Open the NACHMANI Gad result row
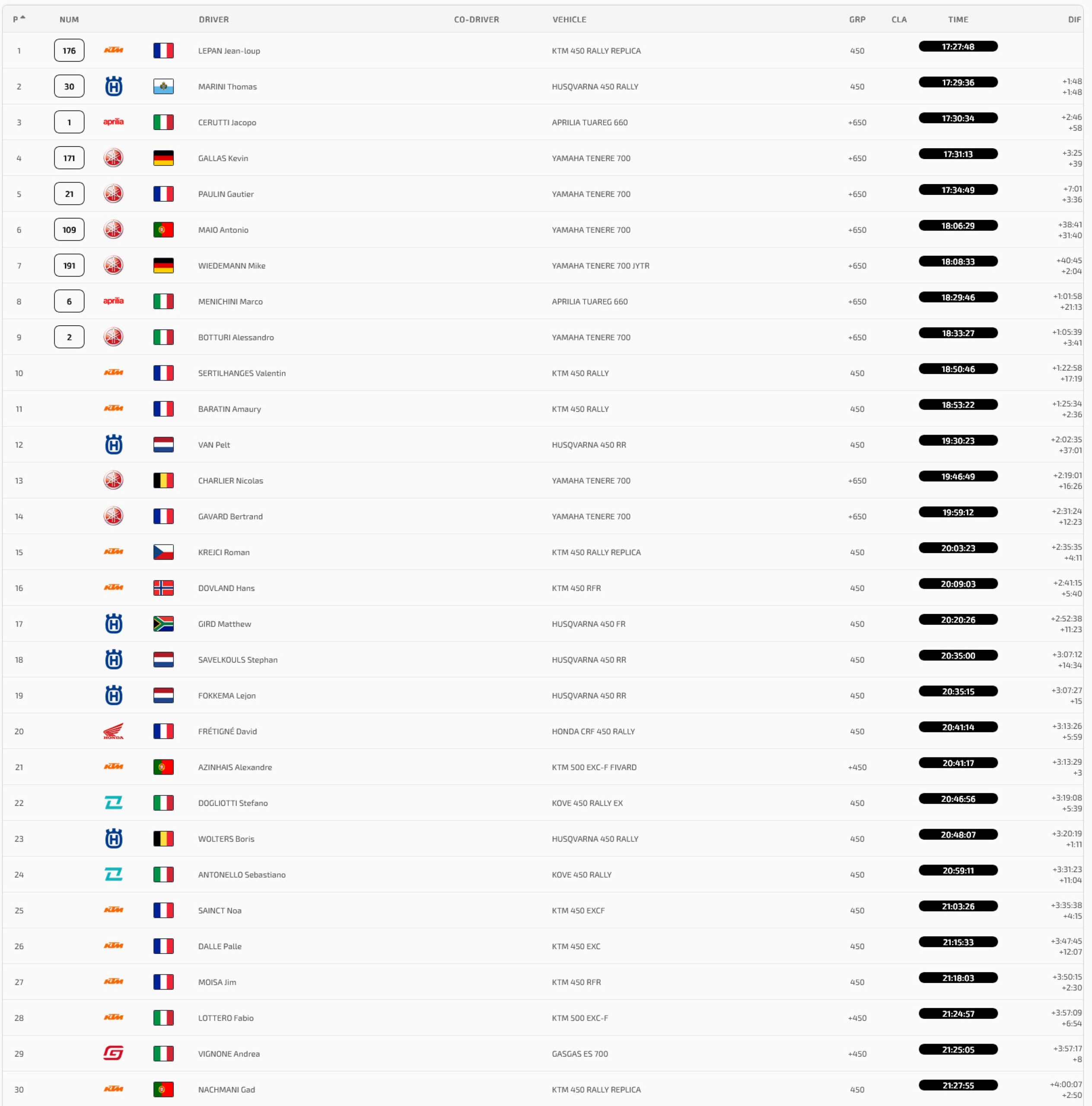1092x1106 pixels. pos(543,1089)
